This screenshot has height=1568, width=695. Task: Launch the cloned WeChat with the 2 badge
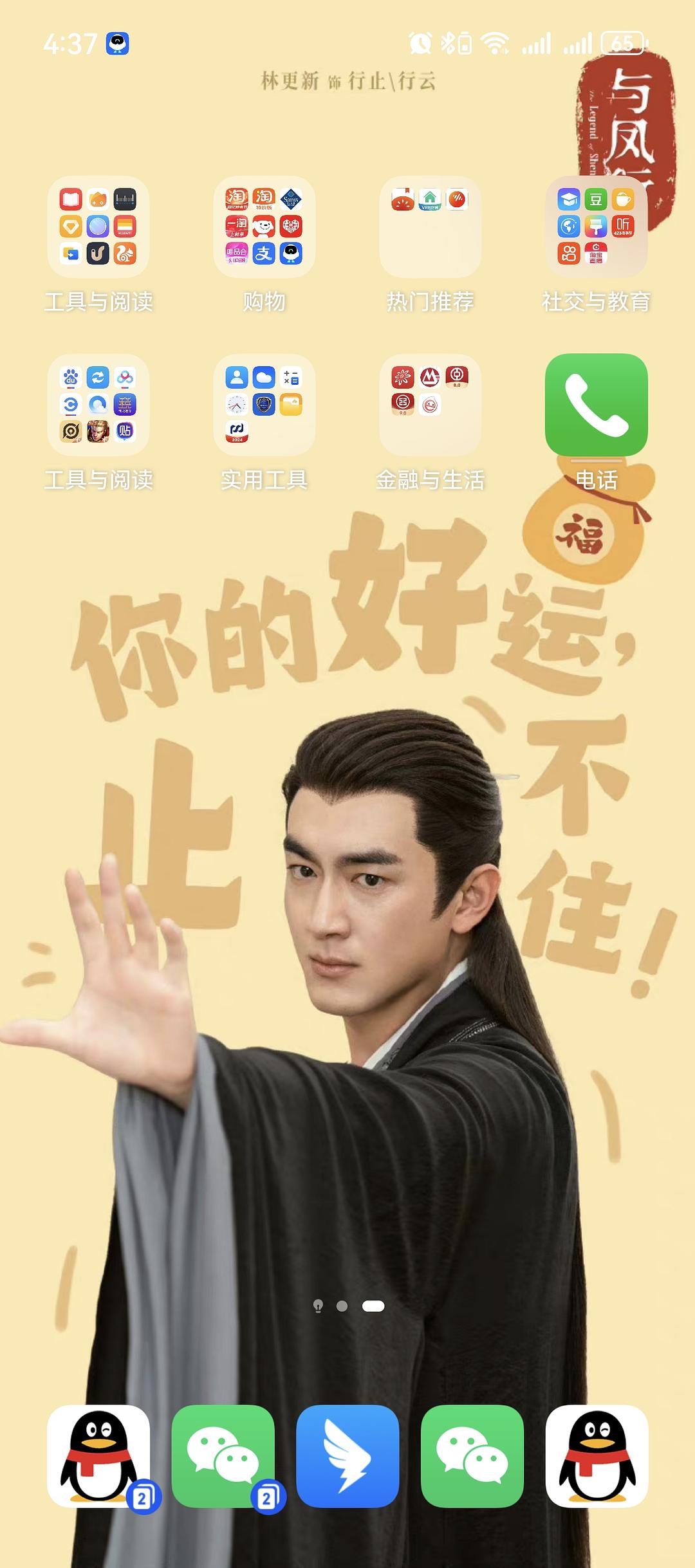(x=223, y=1455)
